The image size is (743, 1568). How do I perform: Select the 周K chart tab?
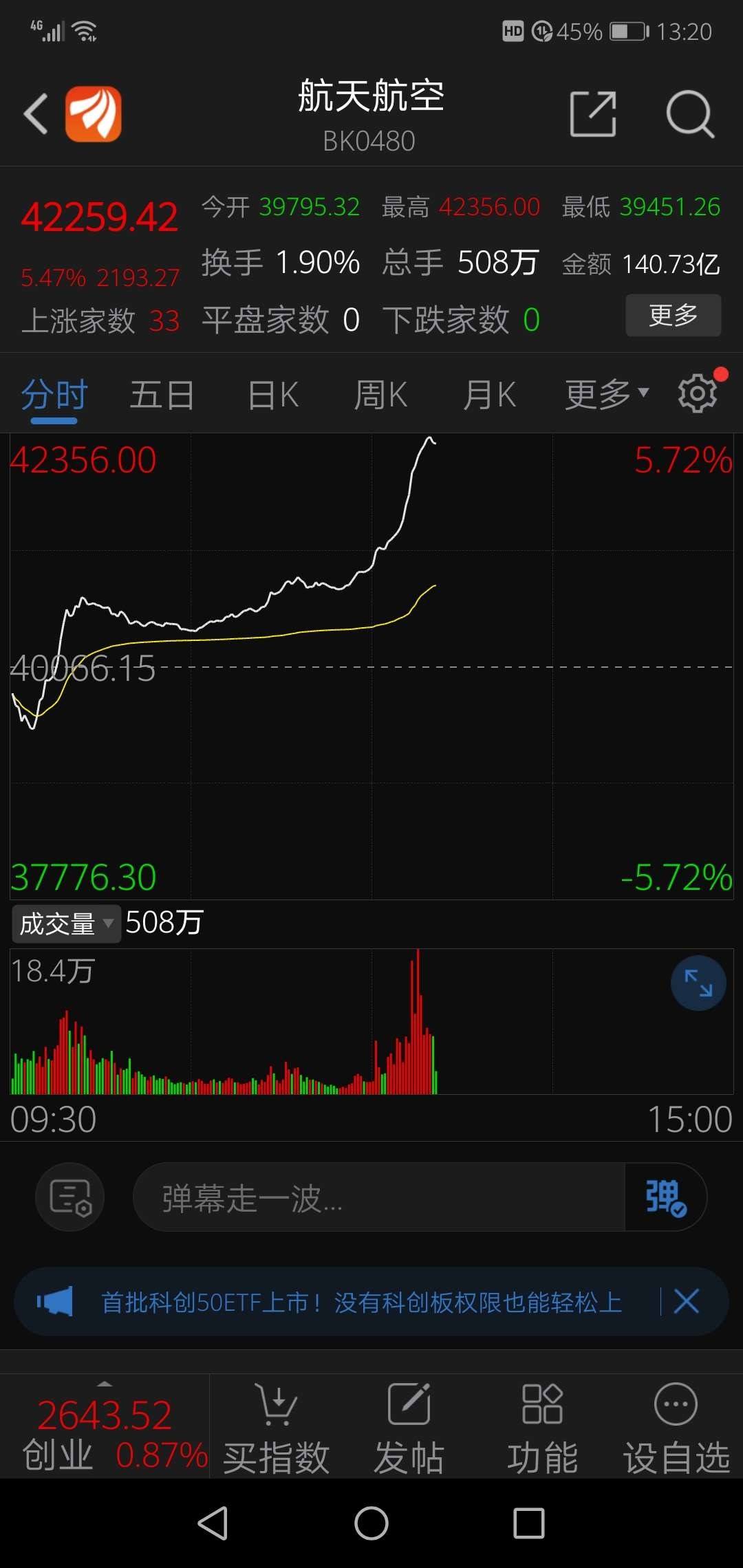[x=380, y=395]
